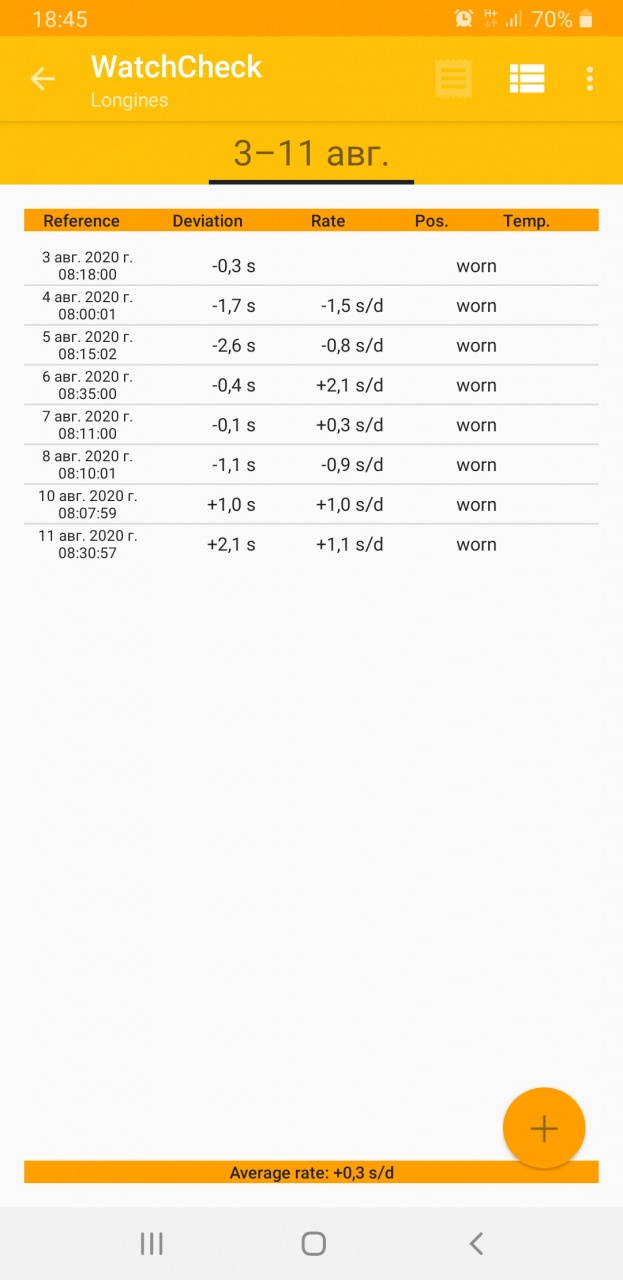623x1280 pixels.
Task: Open the 3 авг. 2020 measurement entry
Action: 311,266
